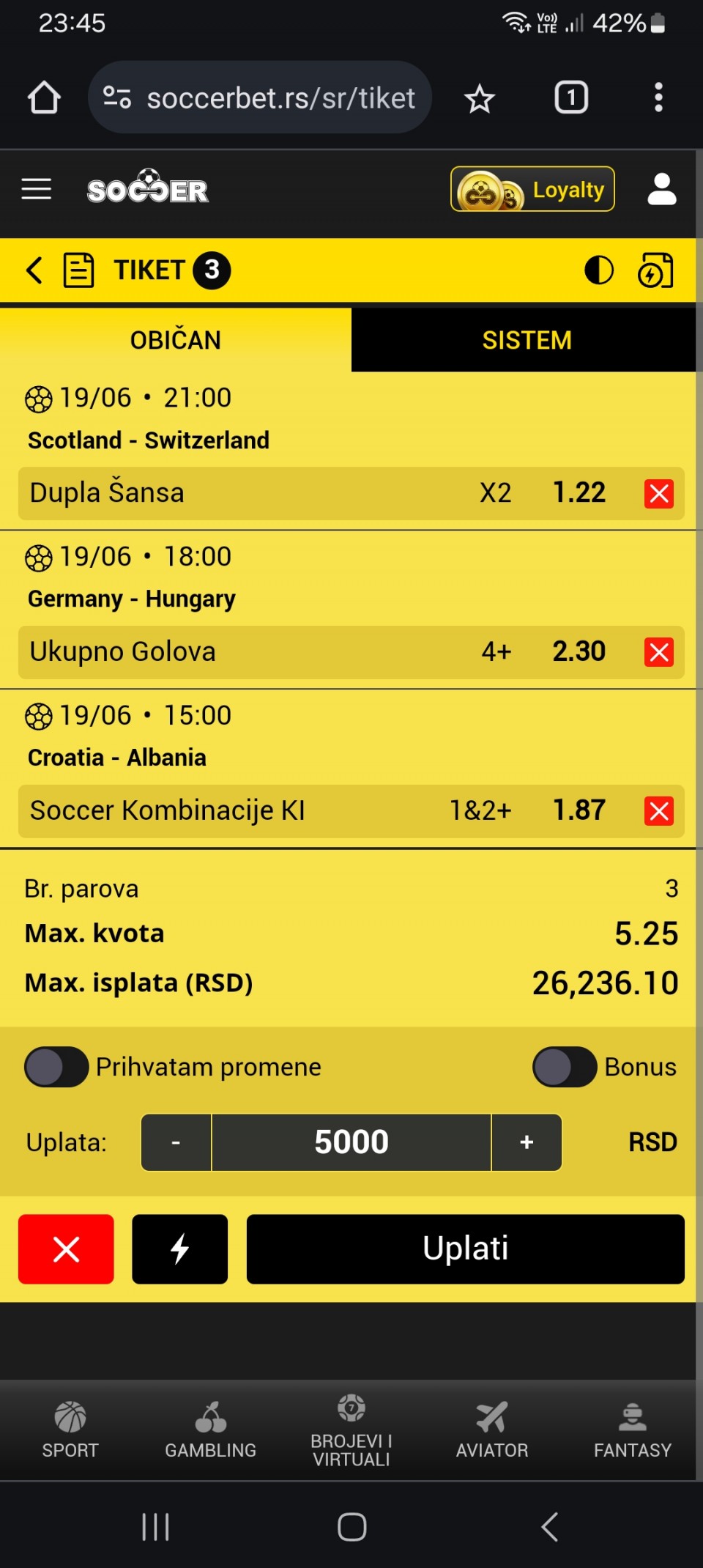Remove the Croatia - Albania bet
703x1568 pixels.
[659, 811]
